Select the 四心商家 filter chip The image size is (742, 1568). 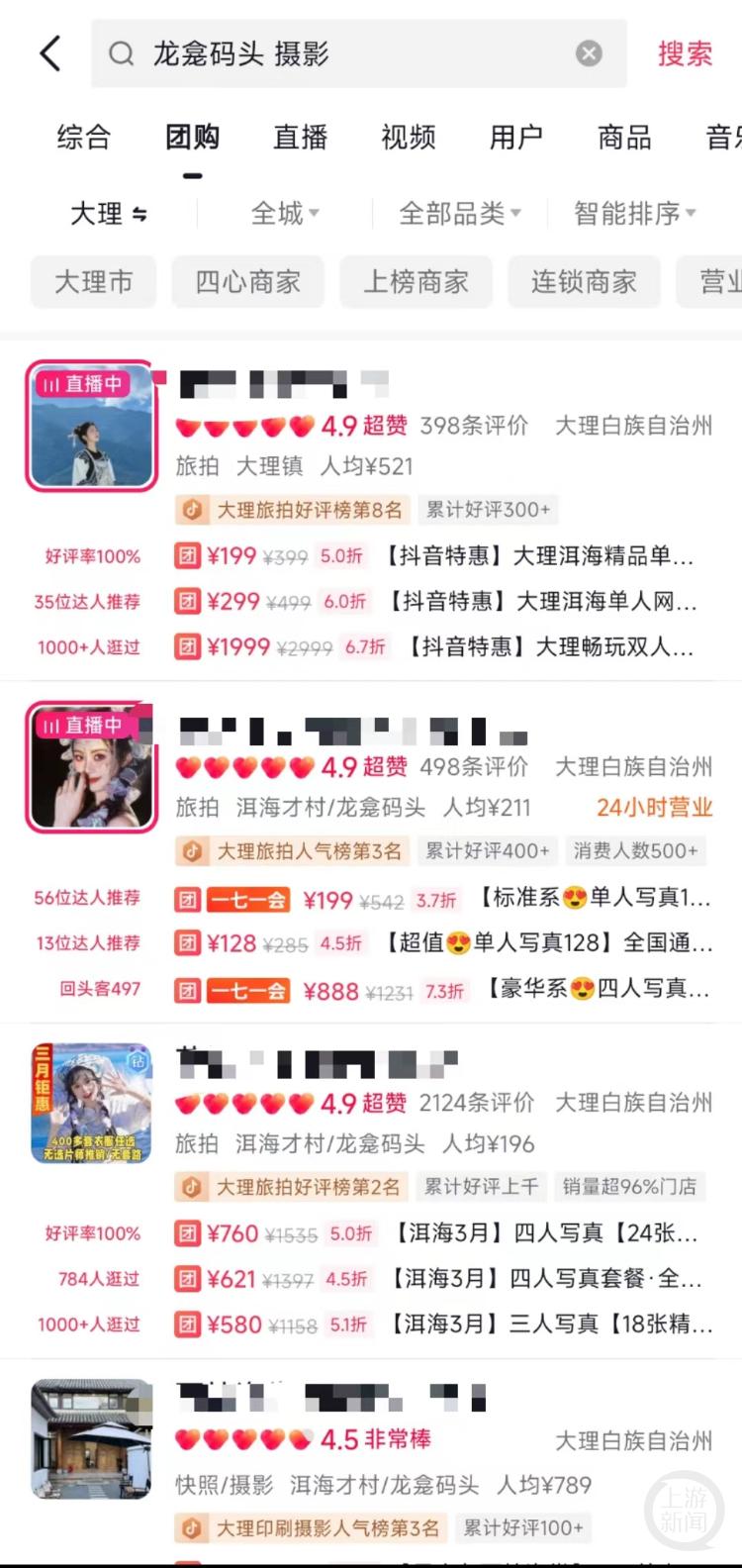247,282
